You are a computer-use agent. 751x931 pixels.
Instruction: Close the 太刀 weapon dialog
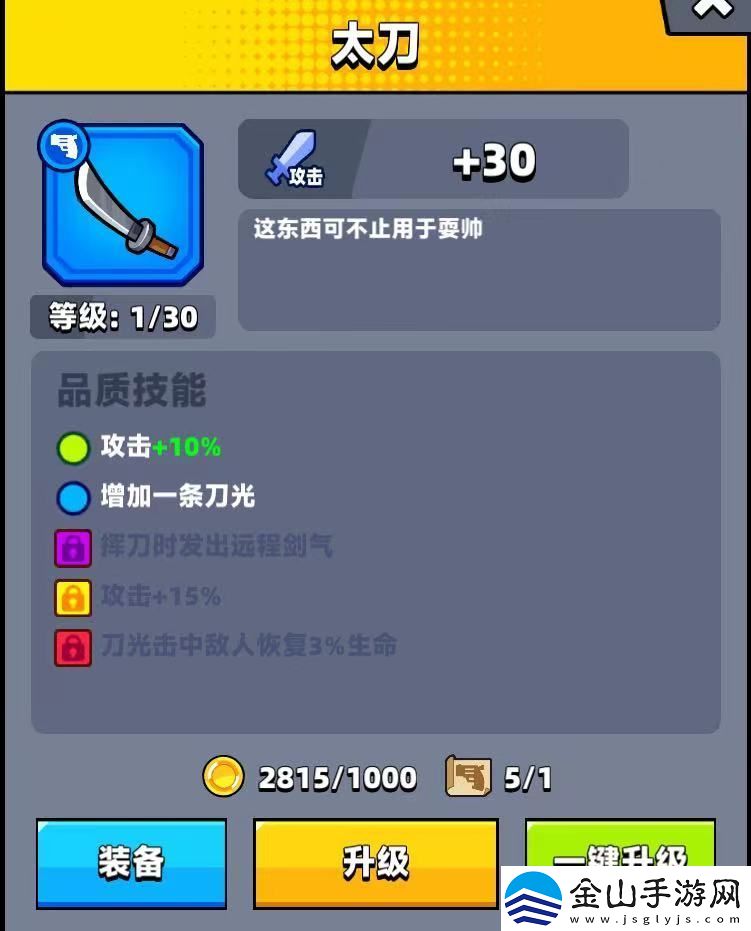point(712,10)
